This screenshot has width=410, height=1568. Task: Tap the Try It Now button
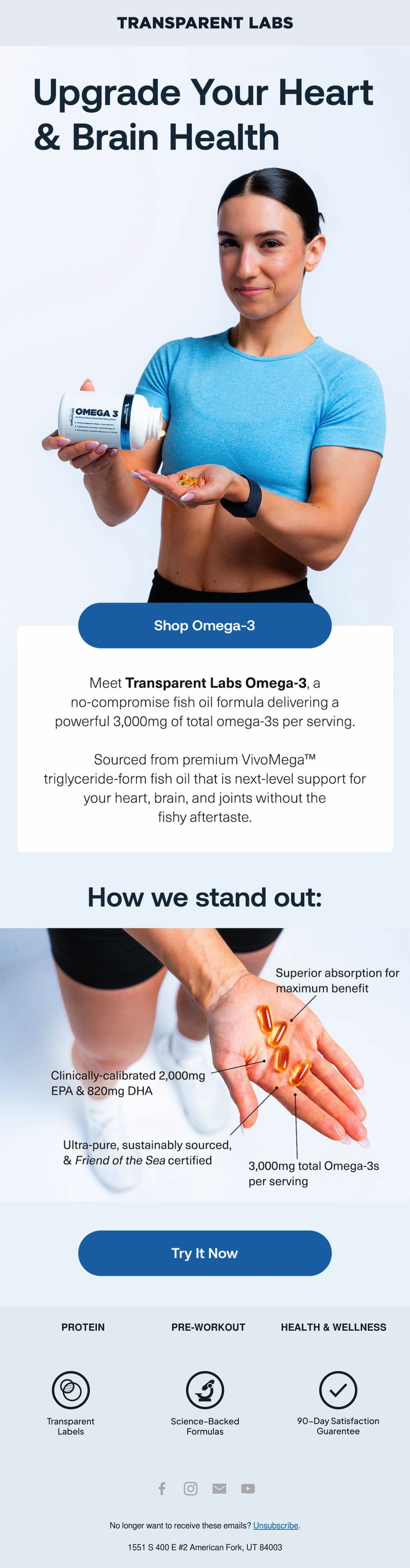click(204, 1253)
